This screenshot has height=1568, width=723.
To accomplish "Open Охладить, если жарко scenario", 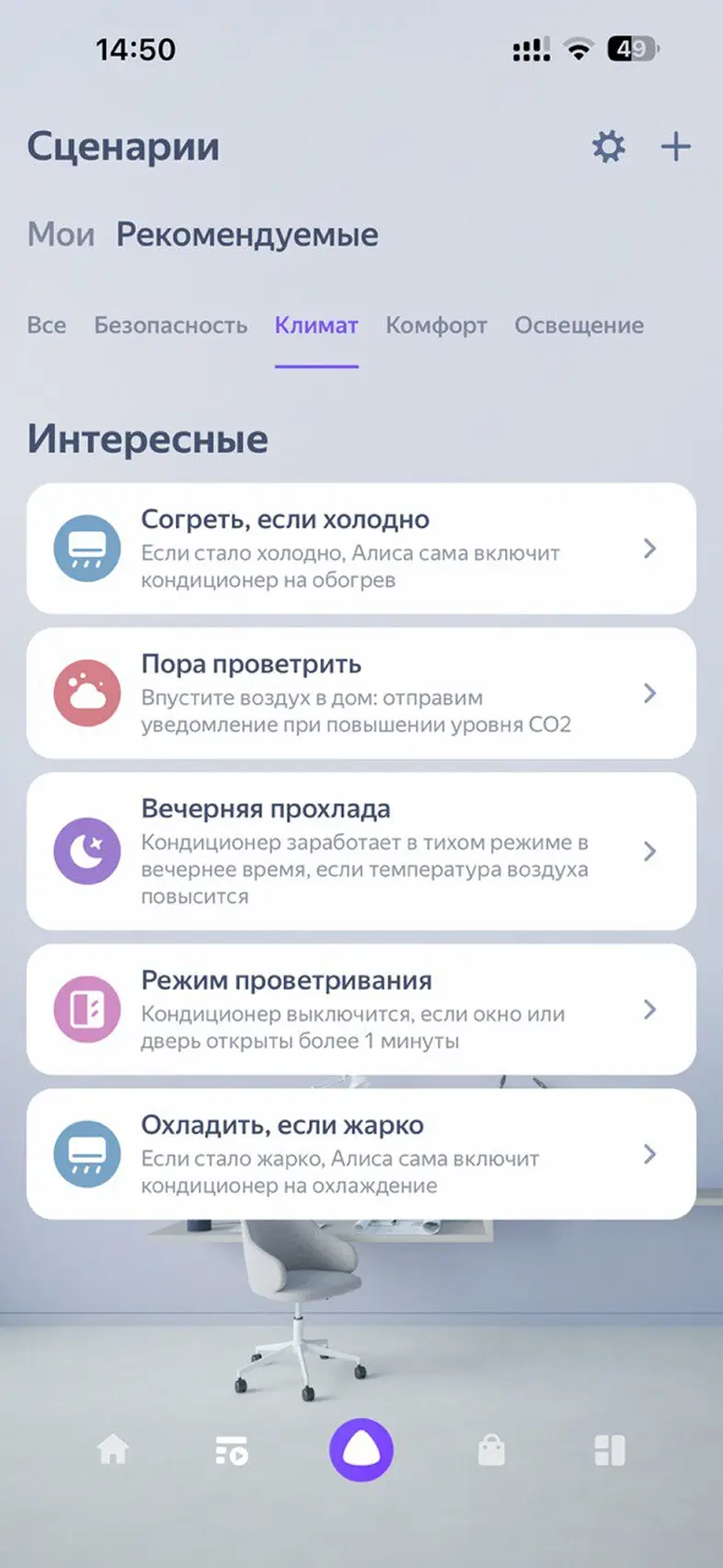I will (361, 1154).
